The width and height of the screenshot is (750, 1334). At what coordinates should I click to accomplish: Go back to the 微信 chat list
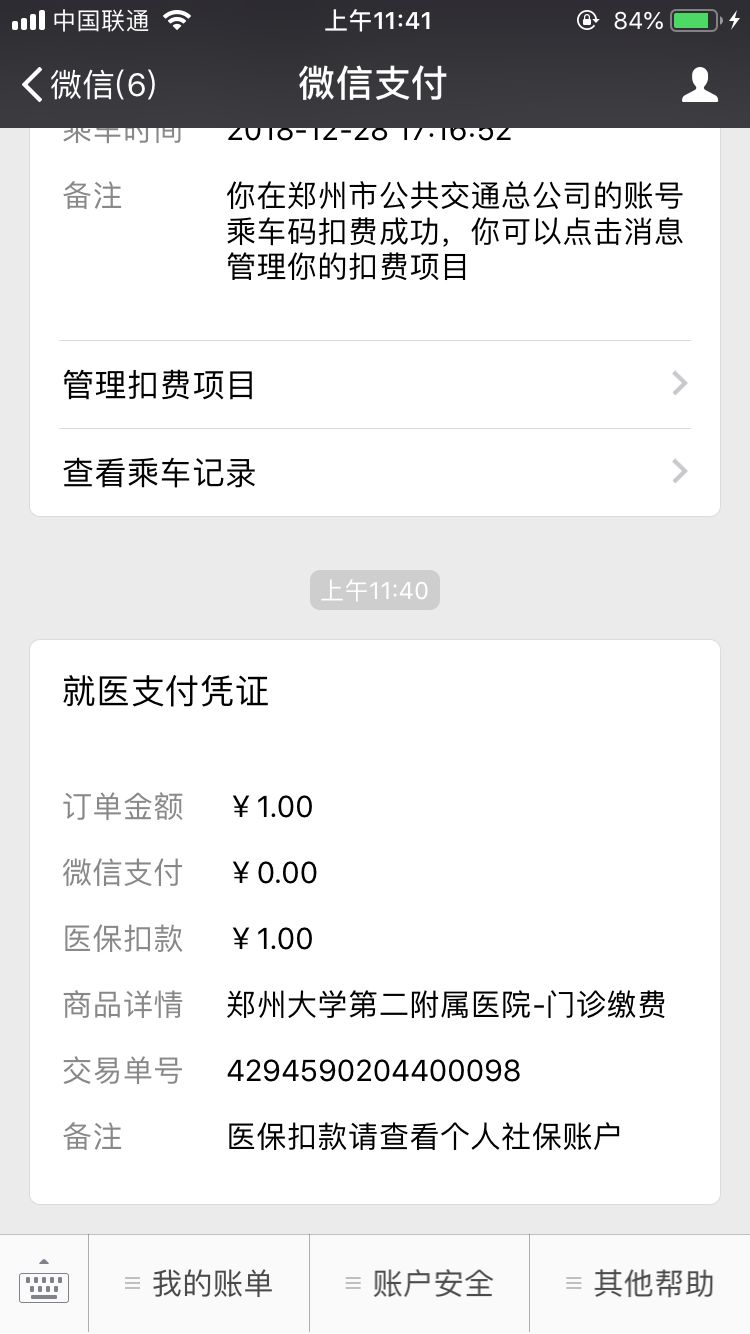[88, 84]
